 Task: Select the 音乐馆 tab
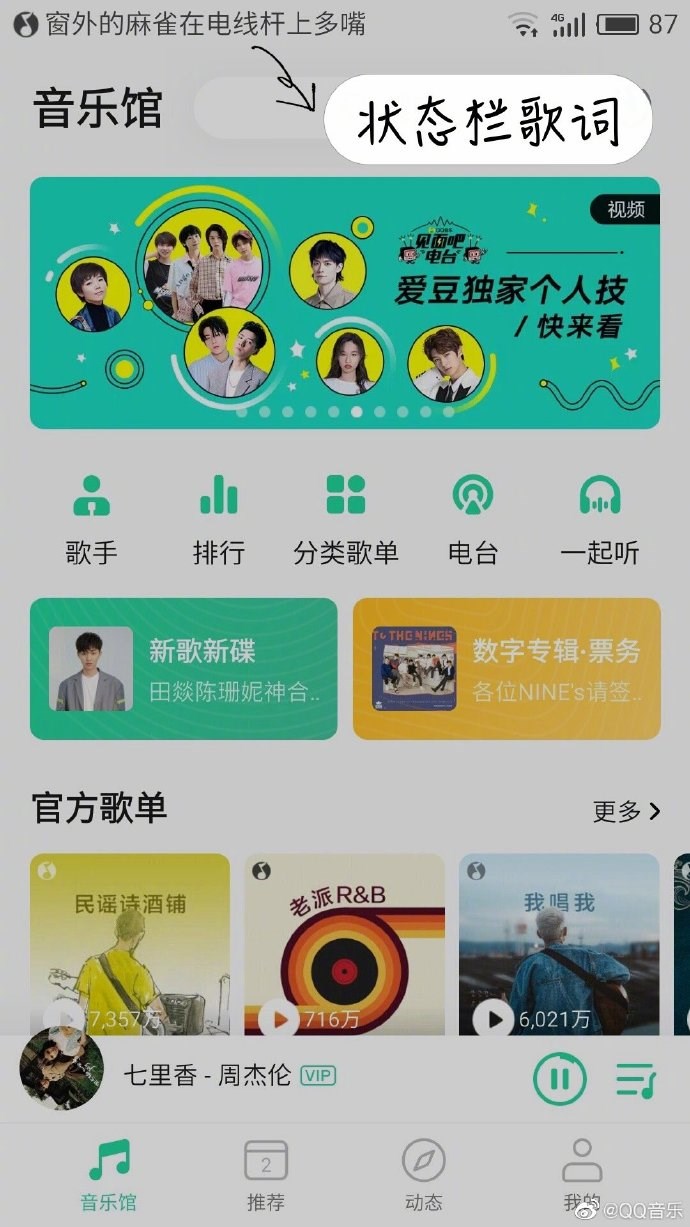click(x=108, y=1175)
